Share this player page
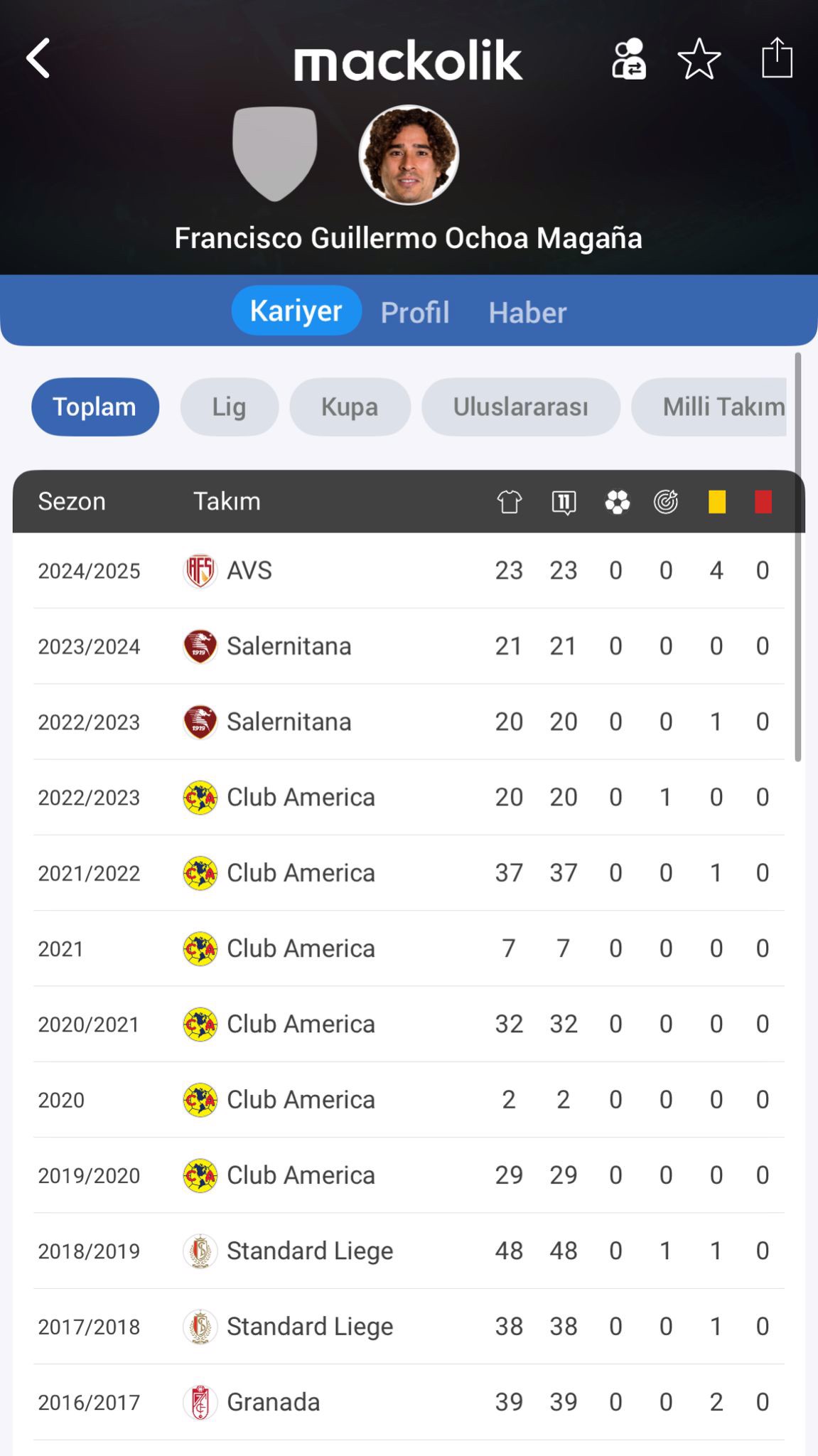This screenshot has width=818, height=1456. click(x=777, y=58)
